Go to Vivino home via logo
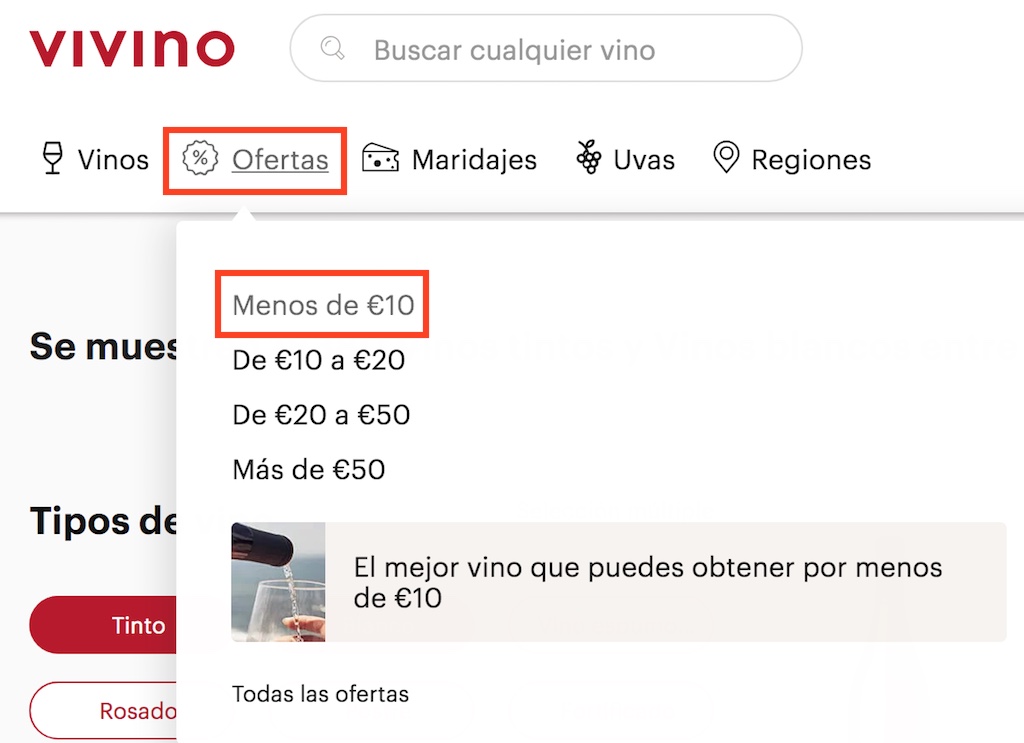Viewport: 1024px width, 743px height. click(x=131, y=47)
